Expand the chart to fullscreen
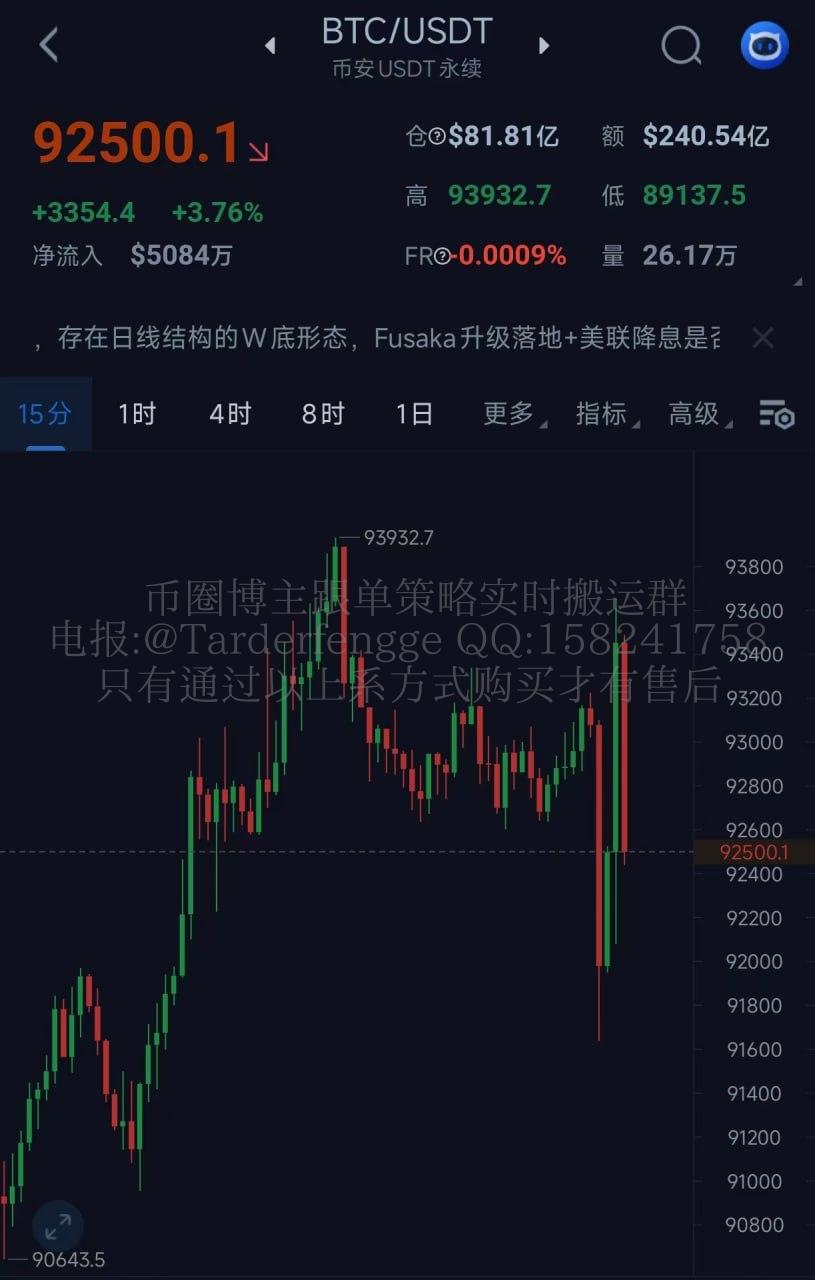This screenshot has height=1280, width=815. pyautogui.click(x=58, y=1226)
